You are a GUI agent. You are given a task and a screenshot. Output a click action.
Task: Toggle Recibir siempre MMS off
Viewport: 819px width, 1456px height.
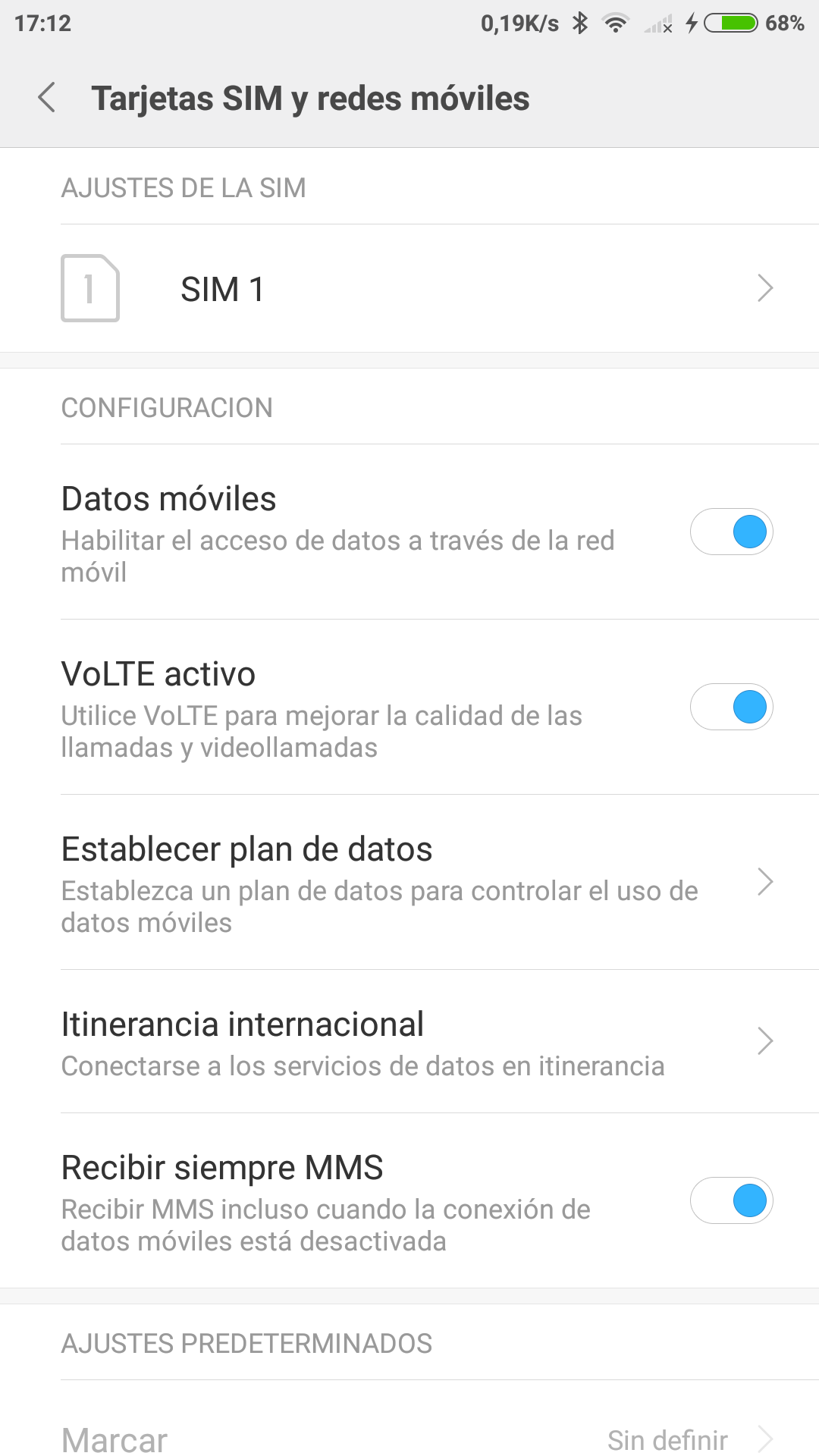(731, 1200)
